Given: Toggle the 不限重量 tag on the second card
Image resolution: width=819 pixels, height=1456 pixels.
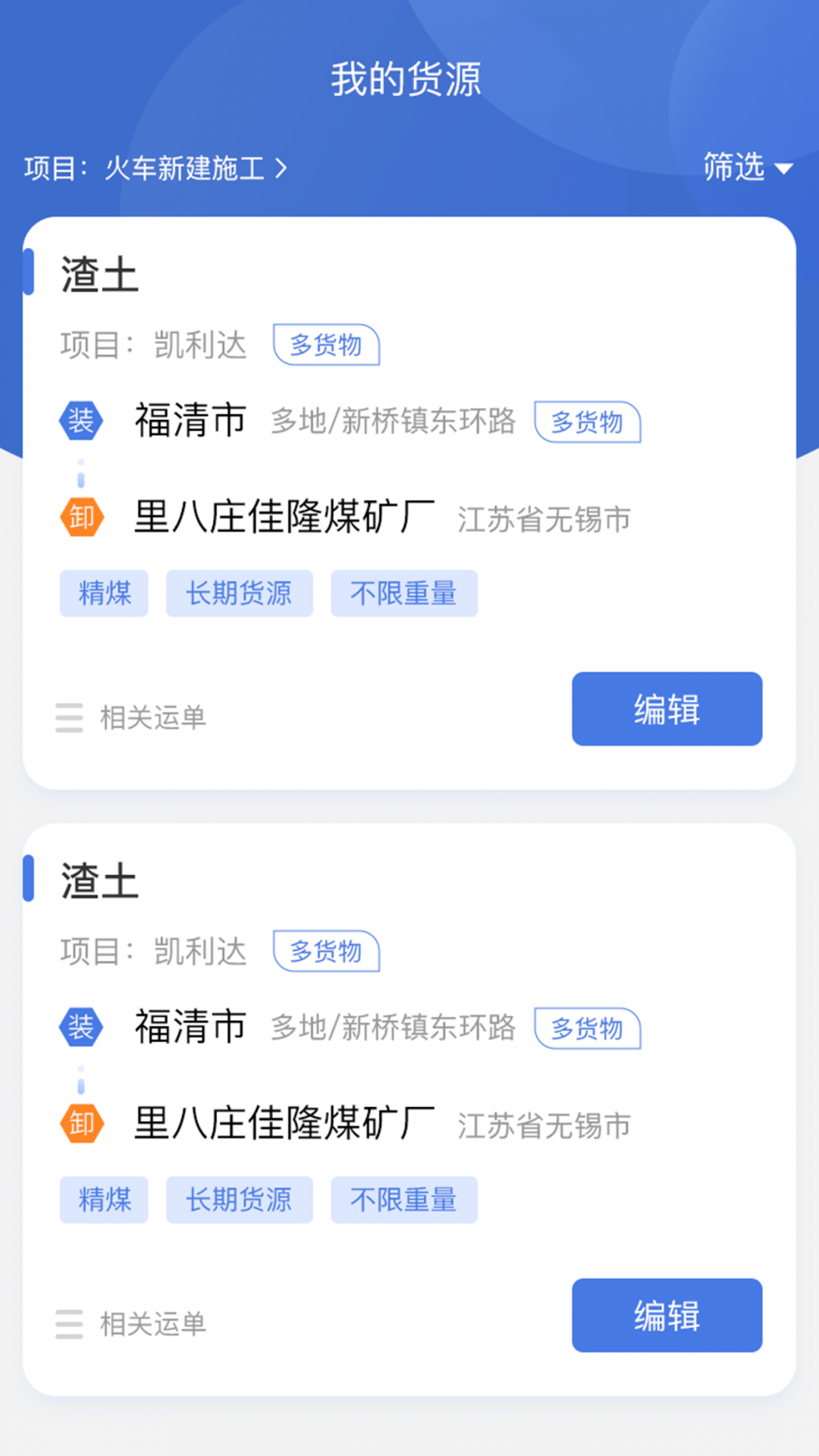Looking at the screenshot, I should pyautogui.click(x=403, y=1200).
